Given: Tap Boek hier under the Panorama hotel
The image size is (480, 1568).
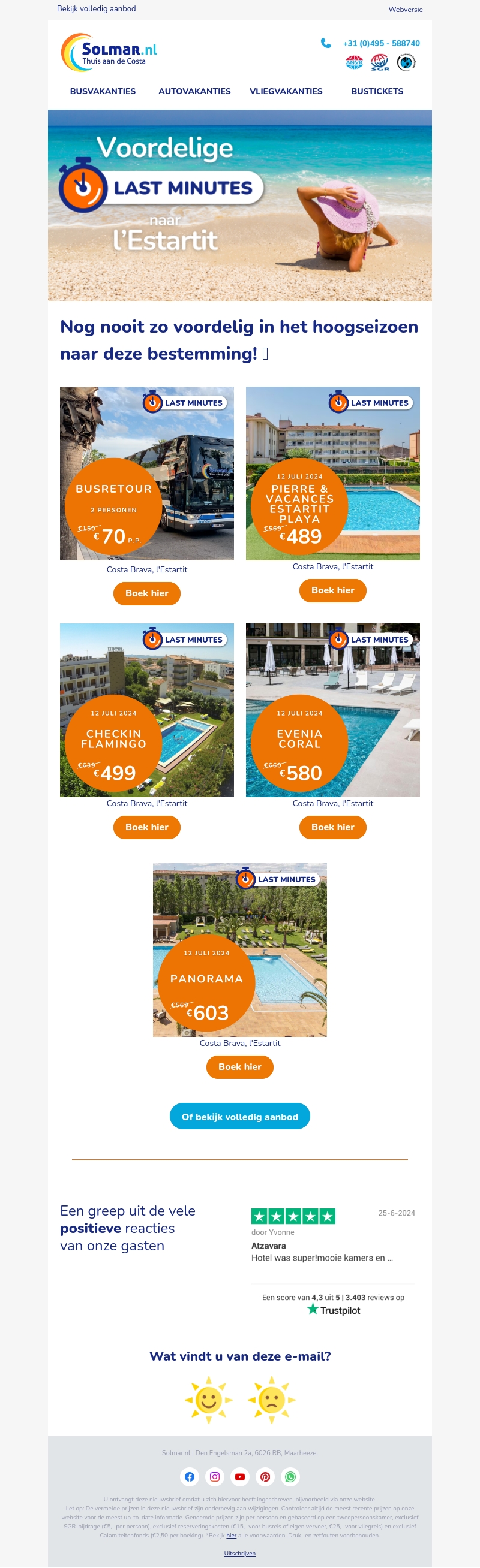Looking at the screenshot, I should click(239, 1067).
